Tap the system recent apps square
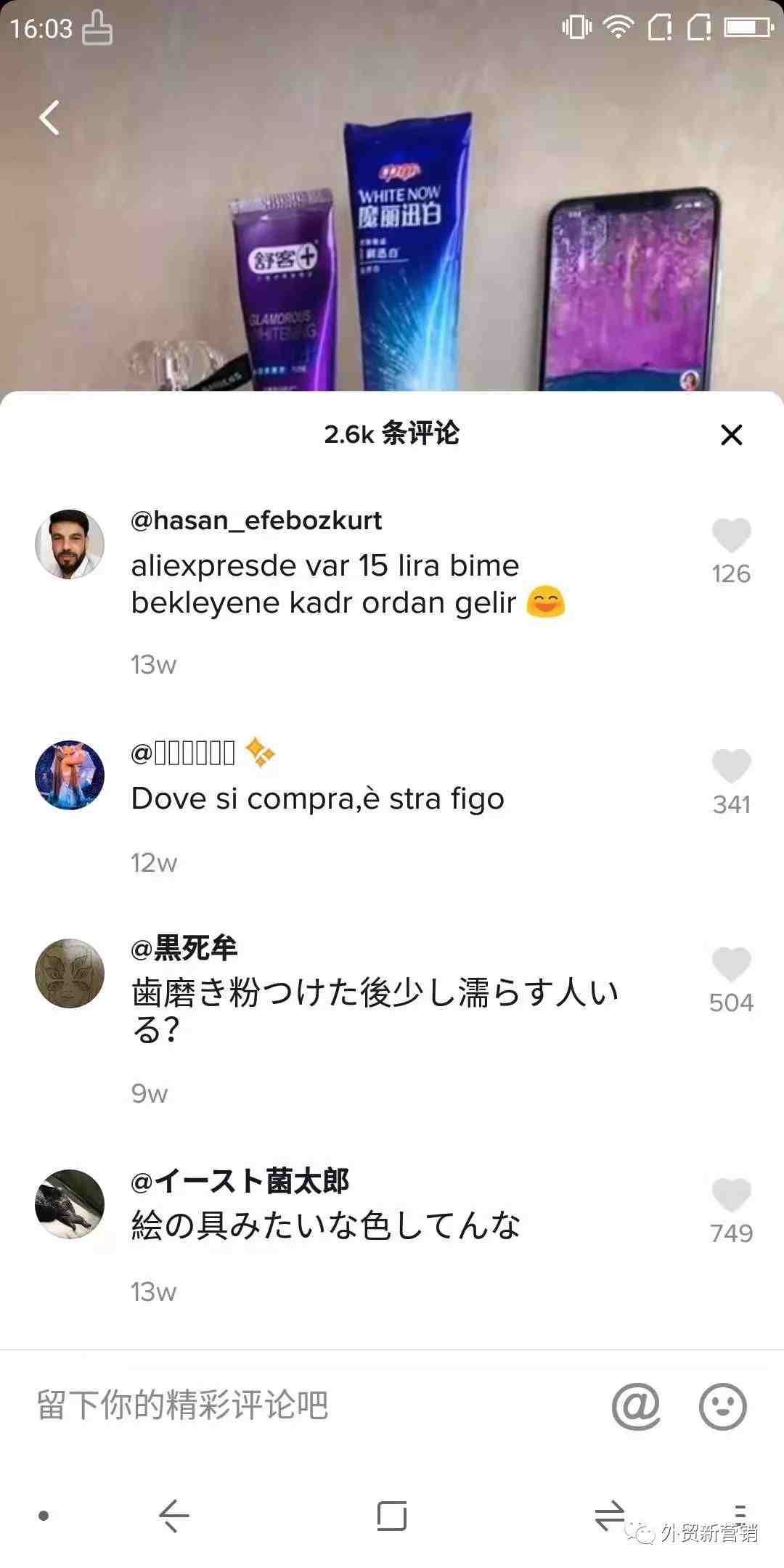 (392, 1516)
